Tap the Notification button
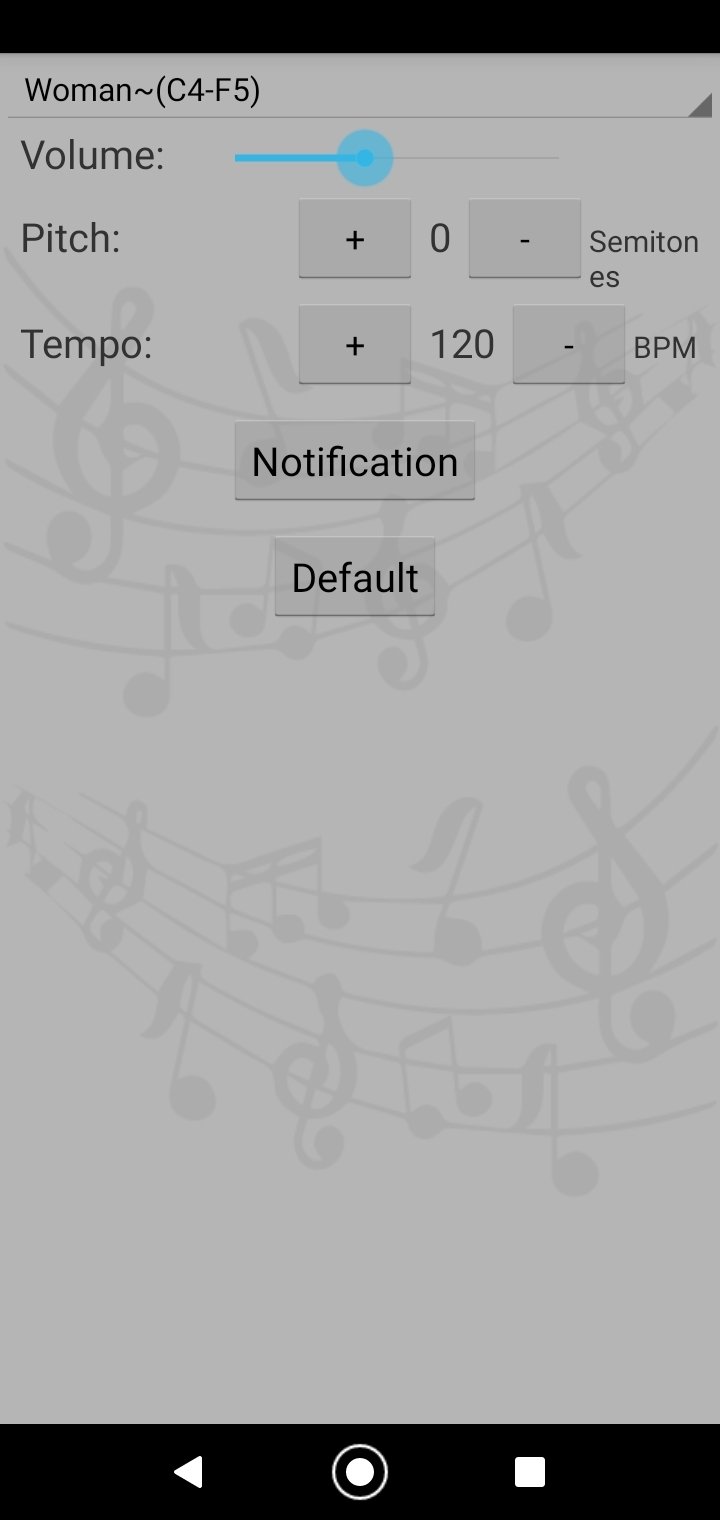 pos(355,461)
